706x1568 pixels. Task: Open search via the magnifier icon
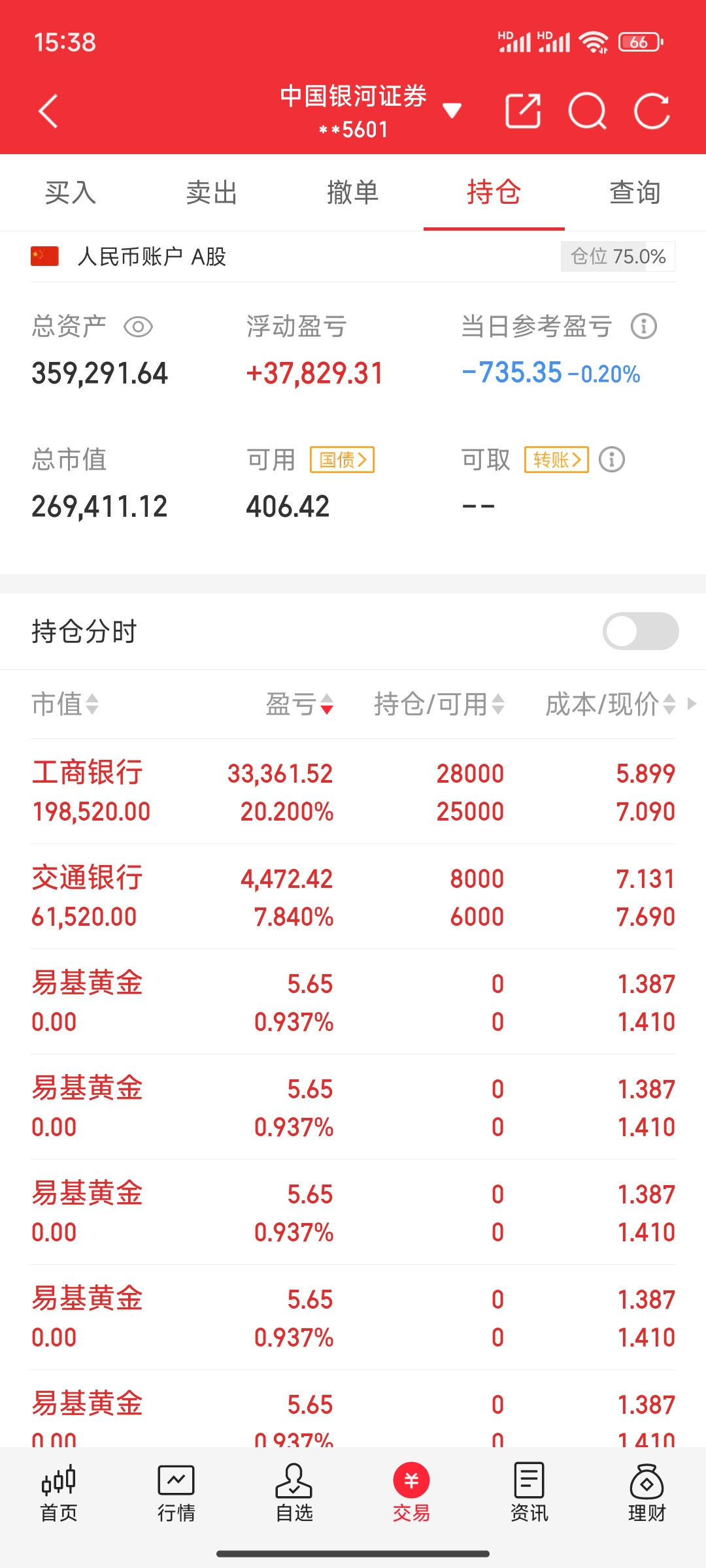click(x=587, y=111)
